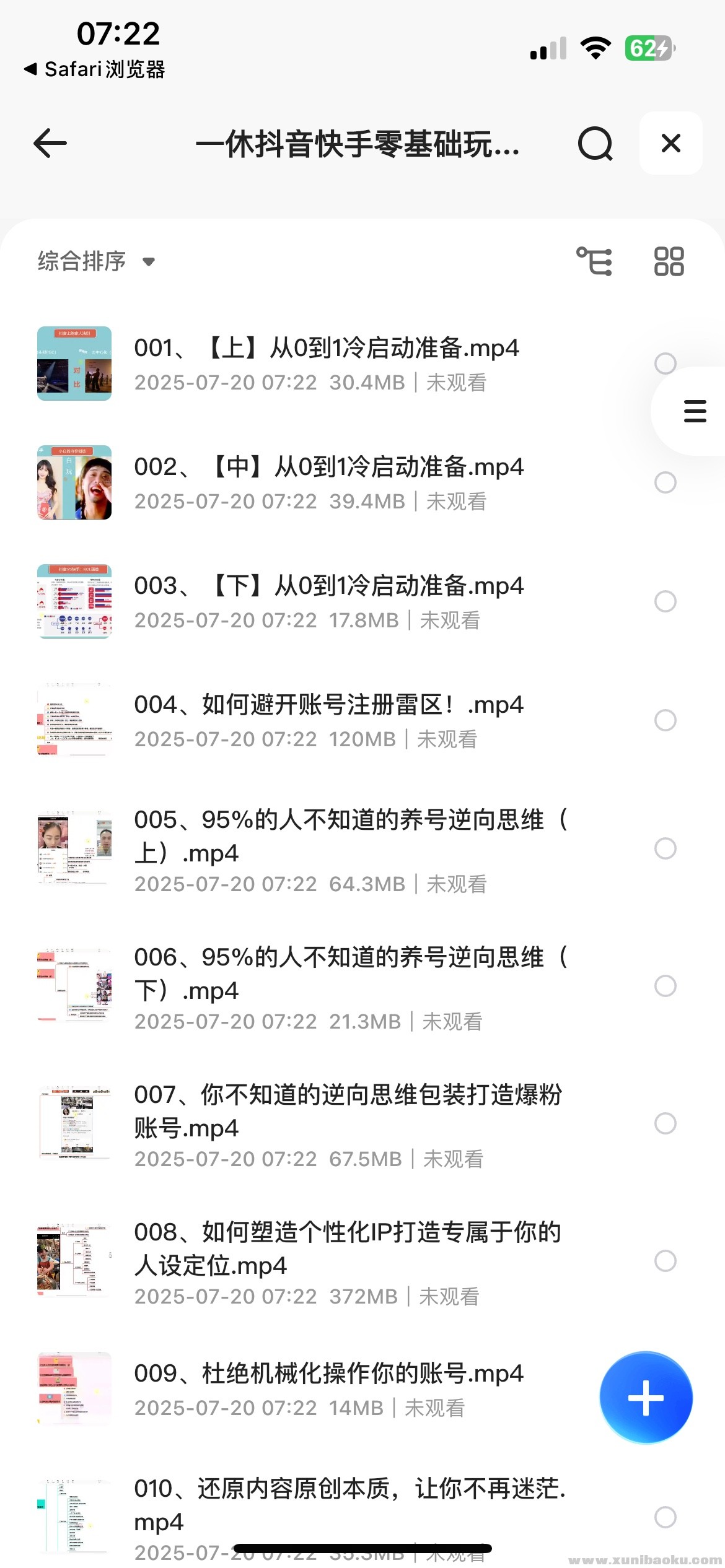The width and height of the screenshot is (725, 1568).
Task: Tap the floating blue plus button
Action: (x=646, y=1397)
